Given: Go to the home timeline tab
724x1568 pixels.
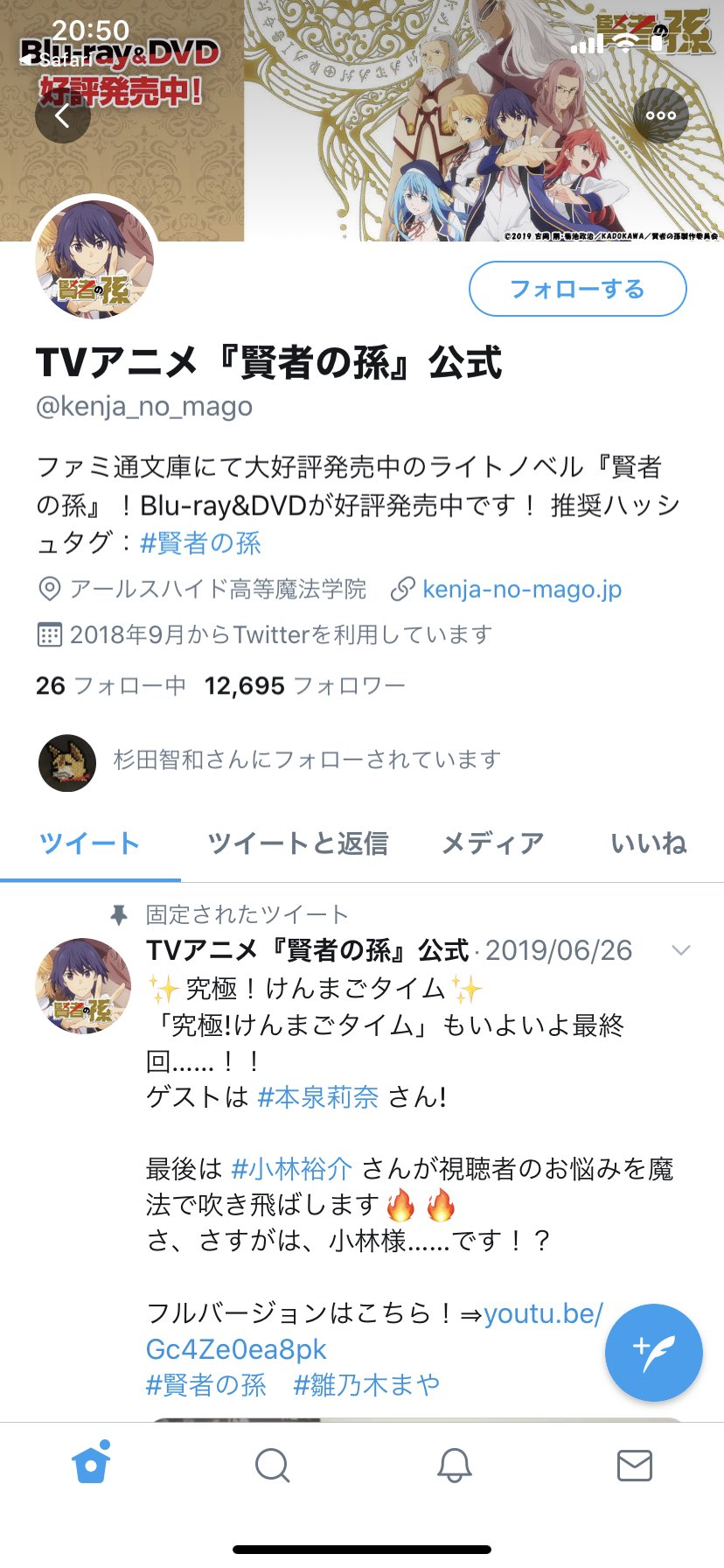Looking at the screenshot, I should pyautogui.click(x=91, y=1464).
